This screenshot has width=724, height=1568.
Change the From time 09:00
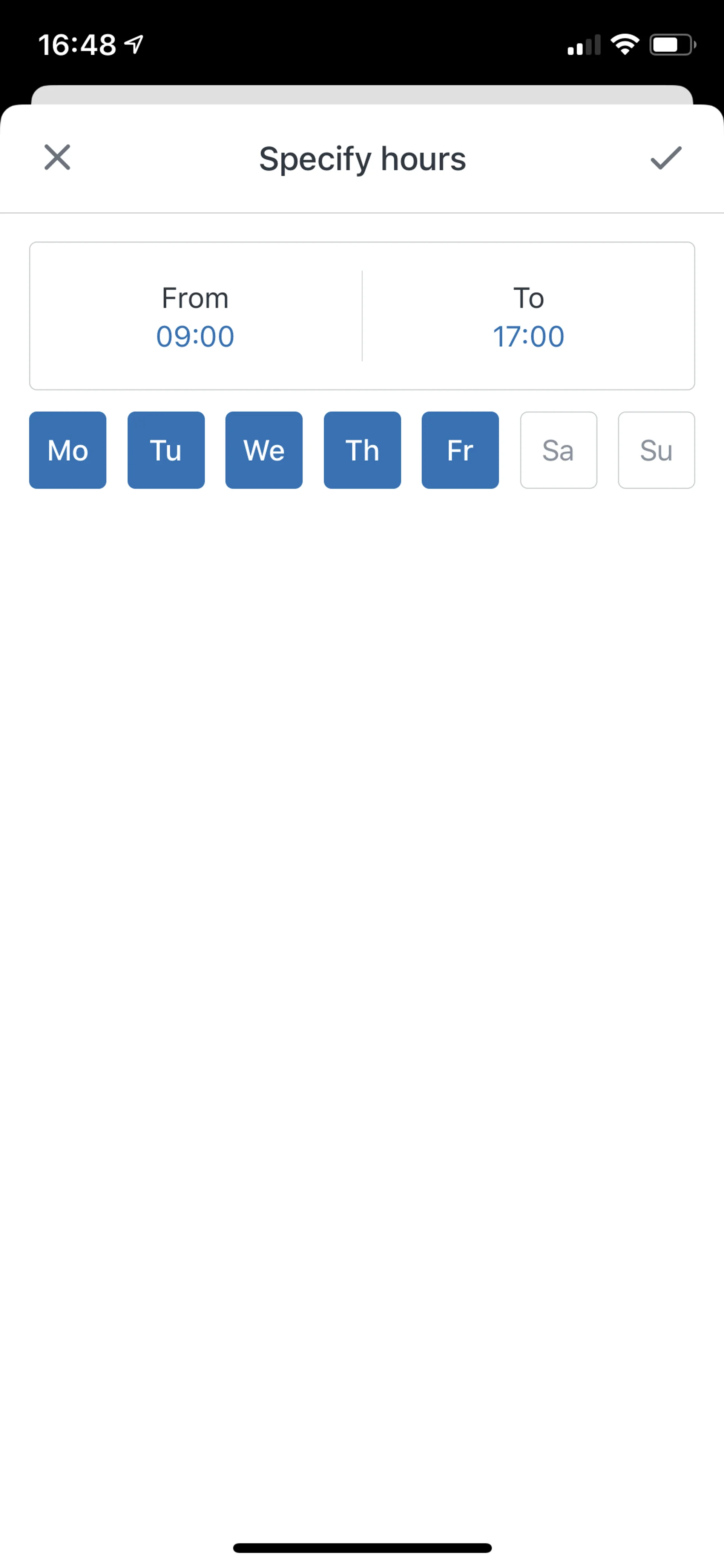[x=195, y=336]
